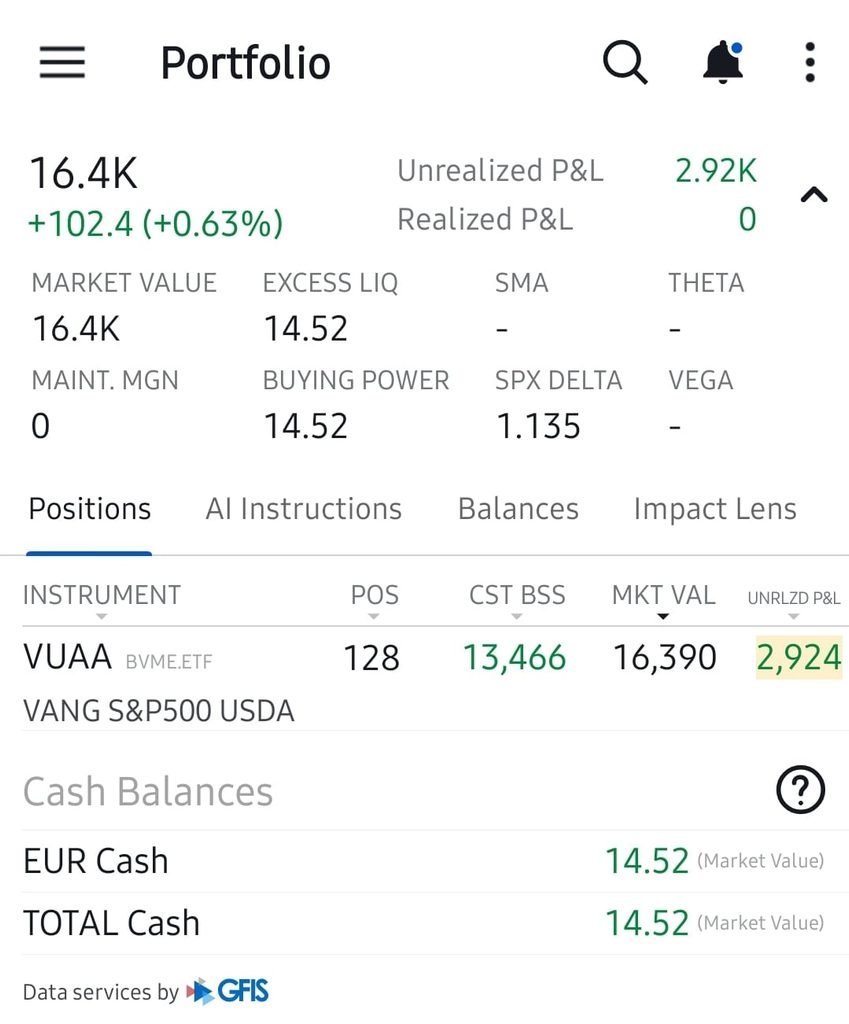Select the Positions tab
The height and width of the screenshot is (1024, 849).
point(89,509)
